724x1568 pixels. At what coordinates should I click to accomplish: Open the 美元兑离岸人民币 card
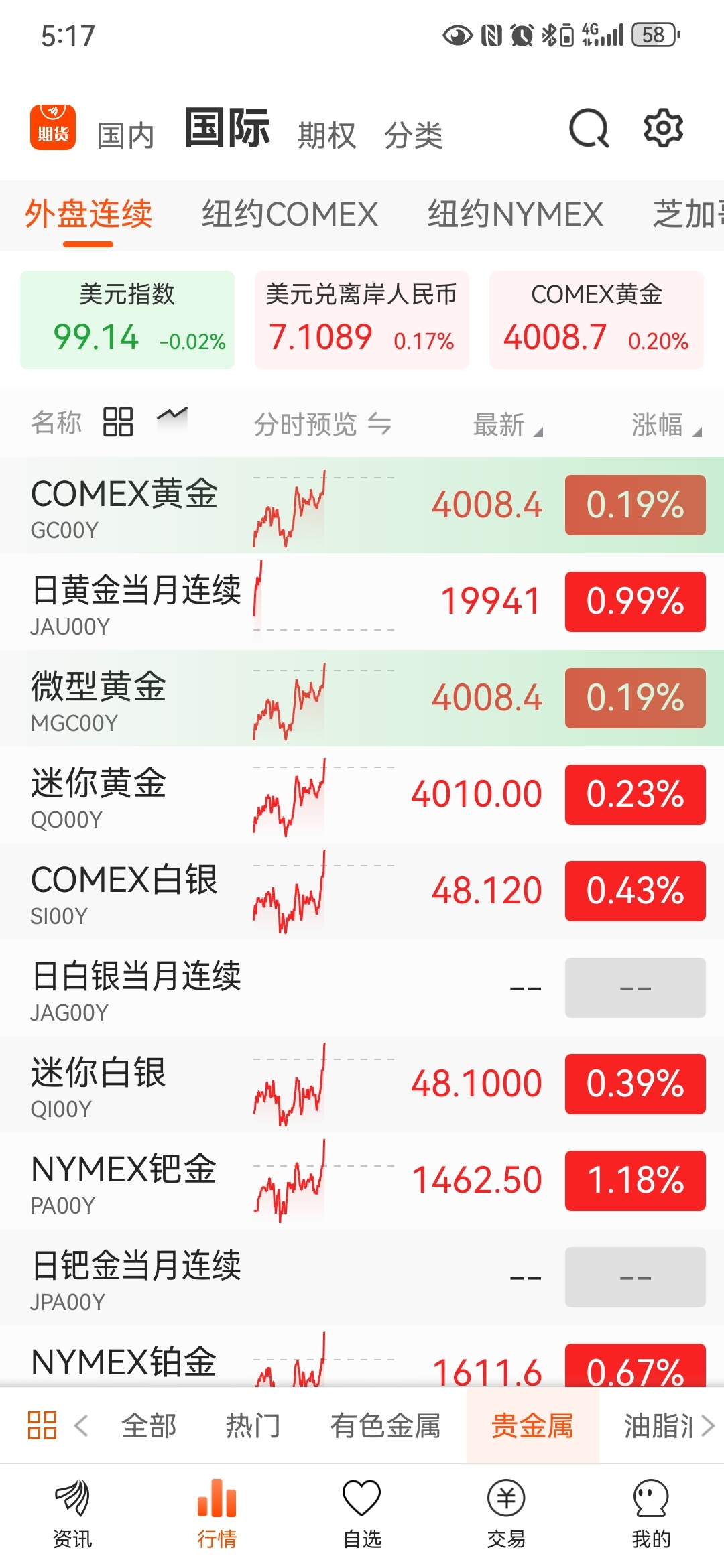coord(362,320)
